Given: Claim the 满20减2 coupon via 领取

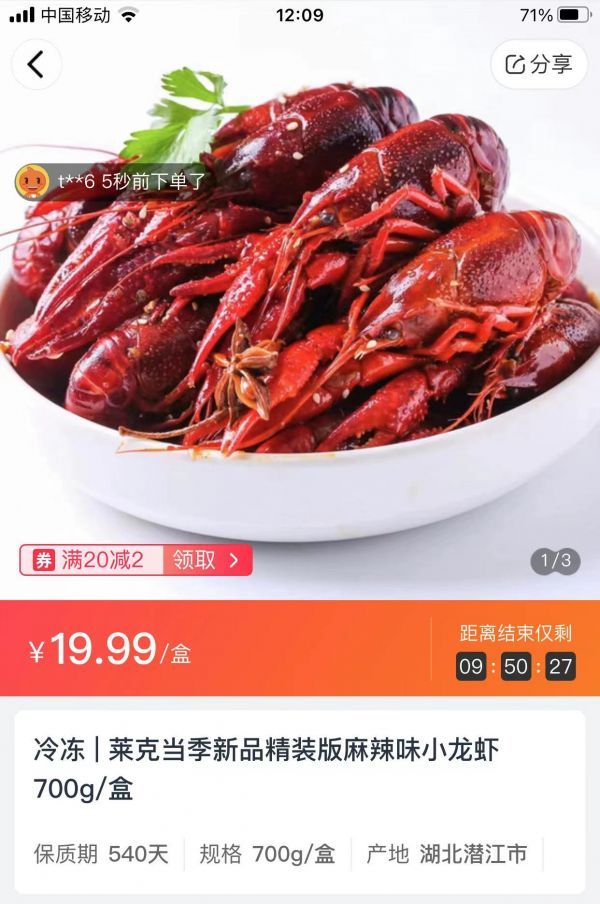Looking at the screenshot, I should coord(207,560).
